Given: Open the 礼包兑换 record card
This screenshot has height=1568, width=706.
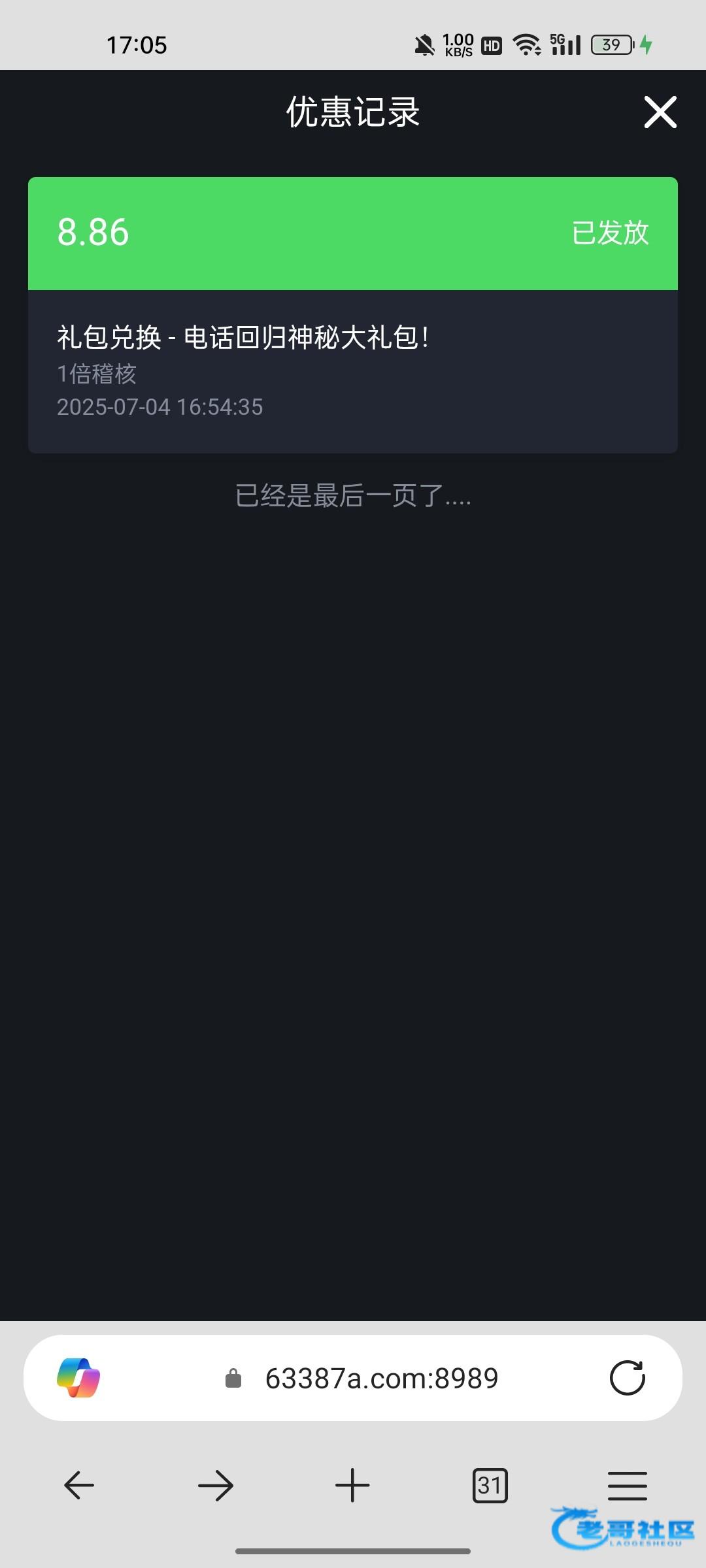Looking at the screenshot, I should (x=353, y=315).
